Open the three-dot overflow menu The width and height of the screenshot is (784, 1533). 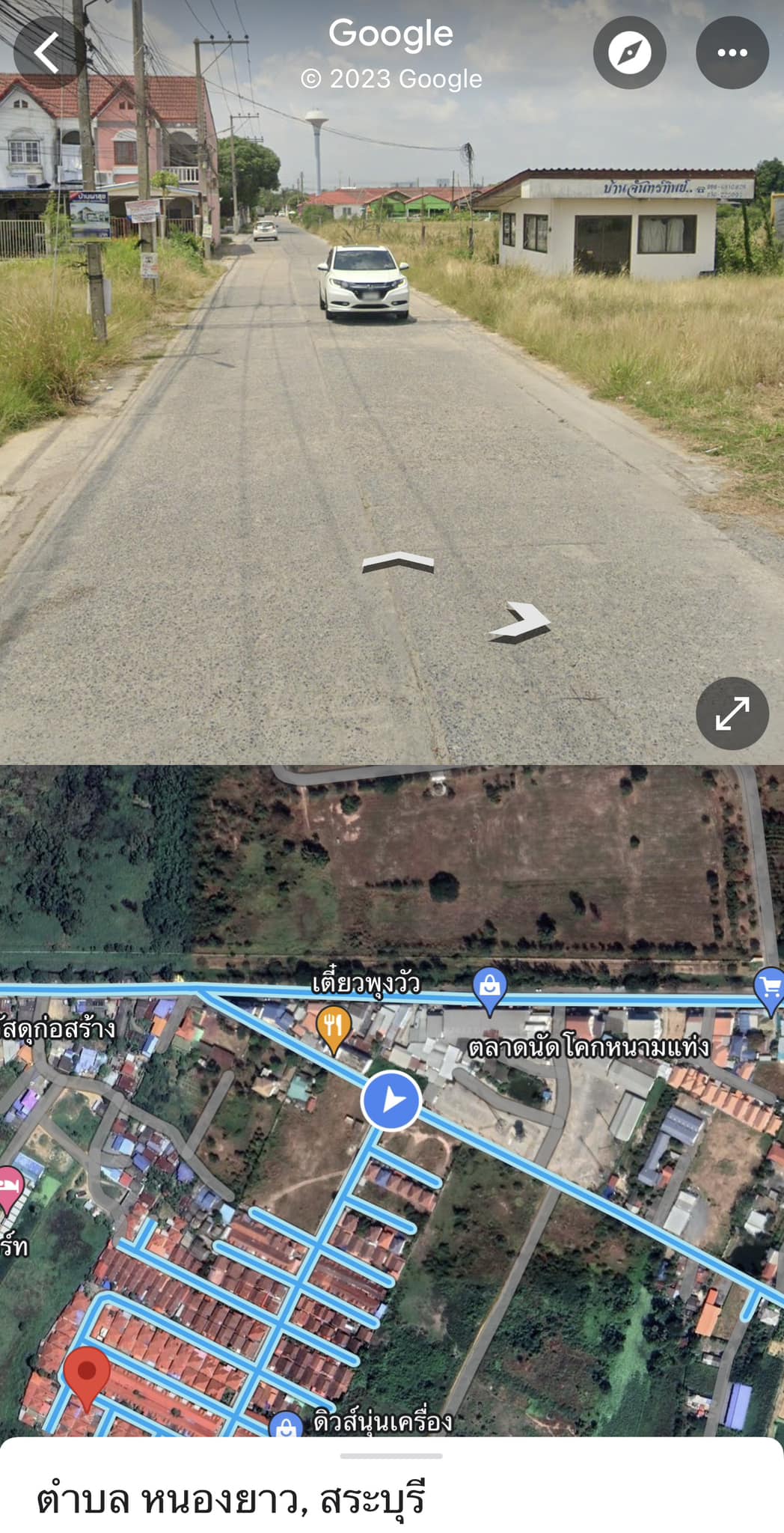tap(732, 52)
